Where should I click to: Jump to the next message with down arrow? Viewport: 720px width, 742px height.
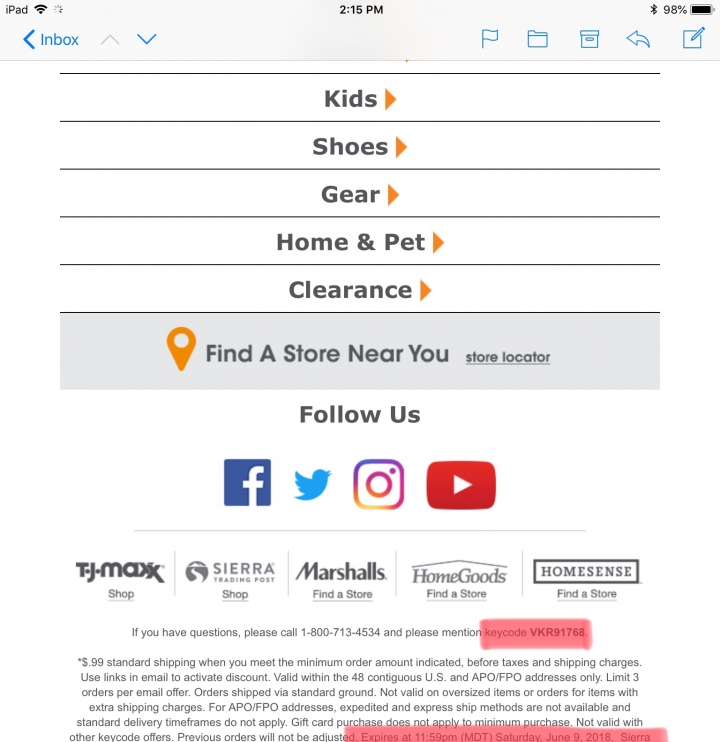coord(147,39)
